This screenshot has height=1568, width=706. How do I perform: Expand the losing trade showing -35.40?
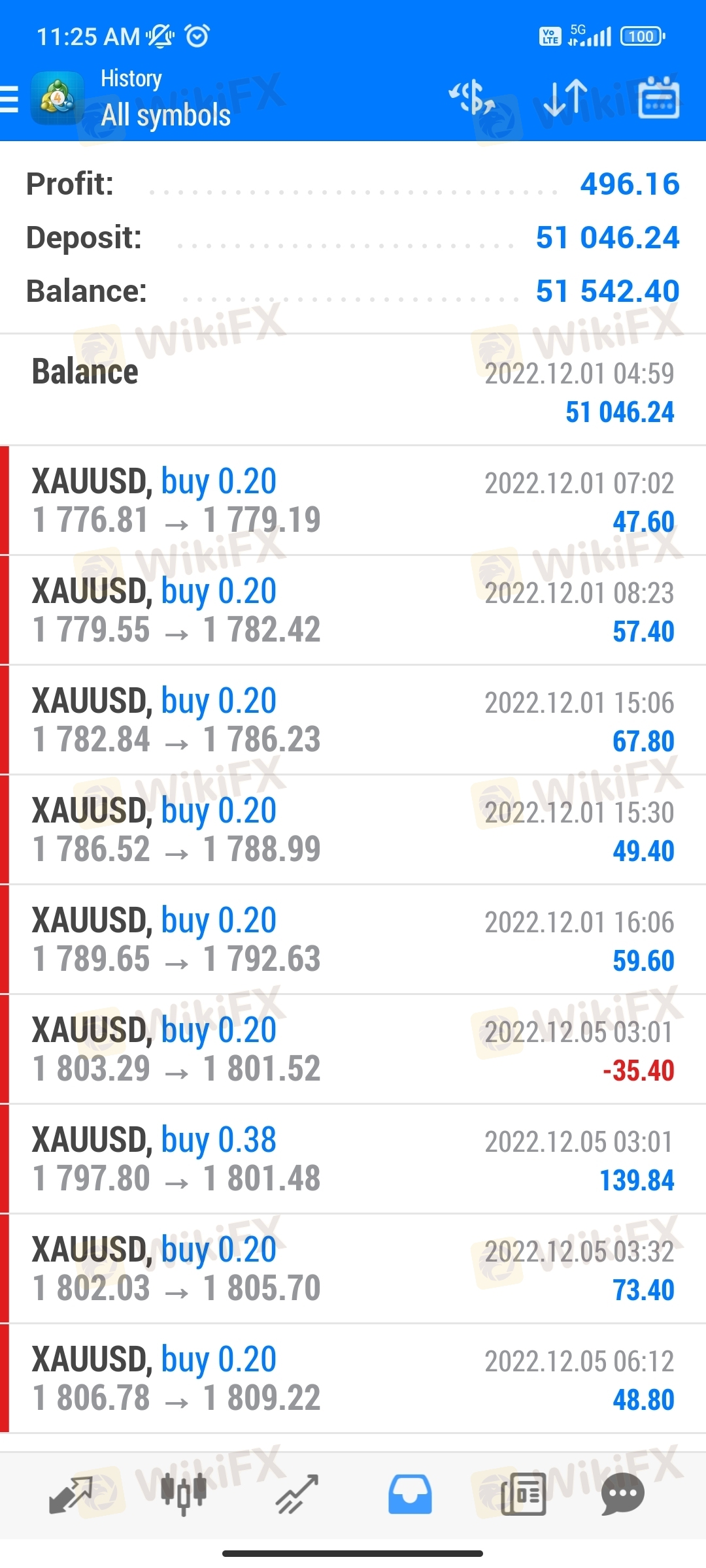coord(353,1050)
